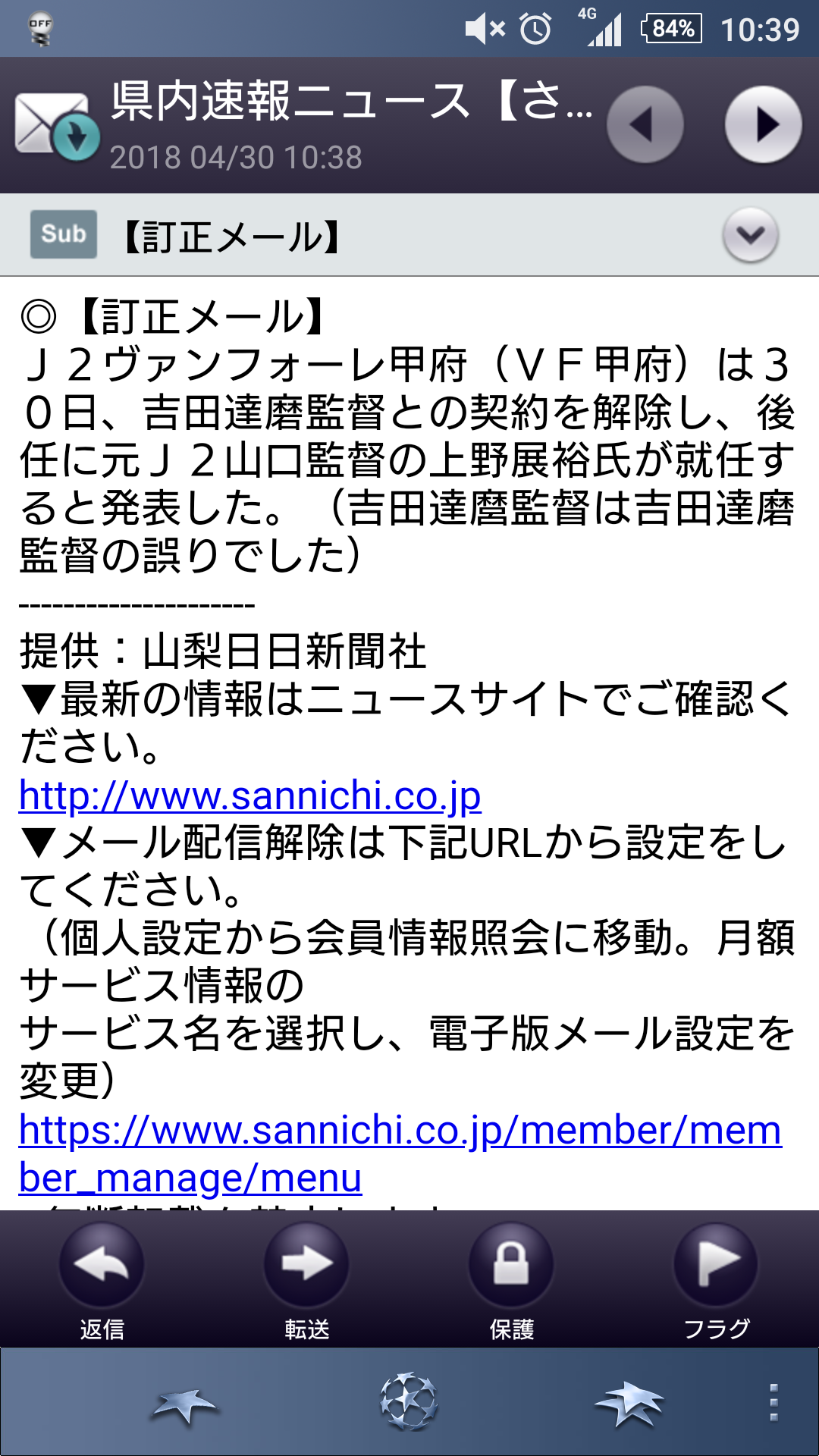This screenshot has height=1456, width=819.
Task: Open the three-dot menu in bottom bar
Action: (x=773, y=1401)
